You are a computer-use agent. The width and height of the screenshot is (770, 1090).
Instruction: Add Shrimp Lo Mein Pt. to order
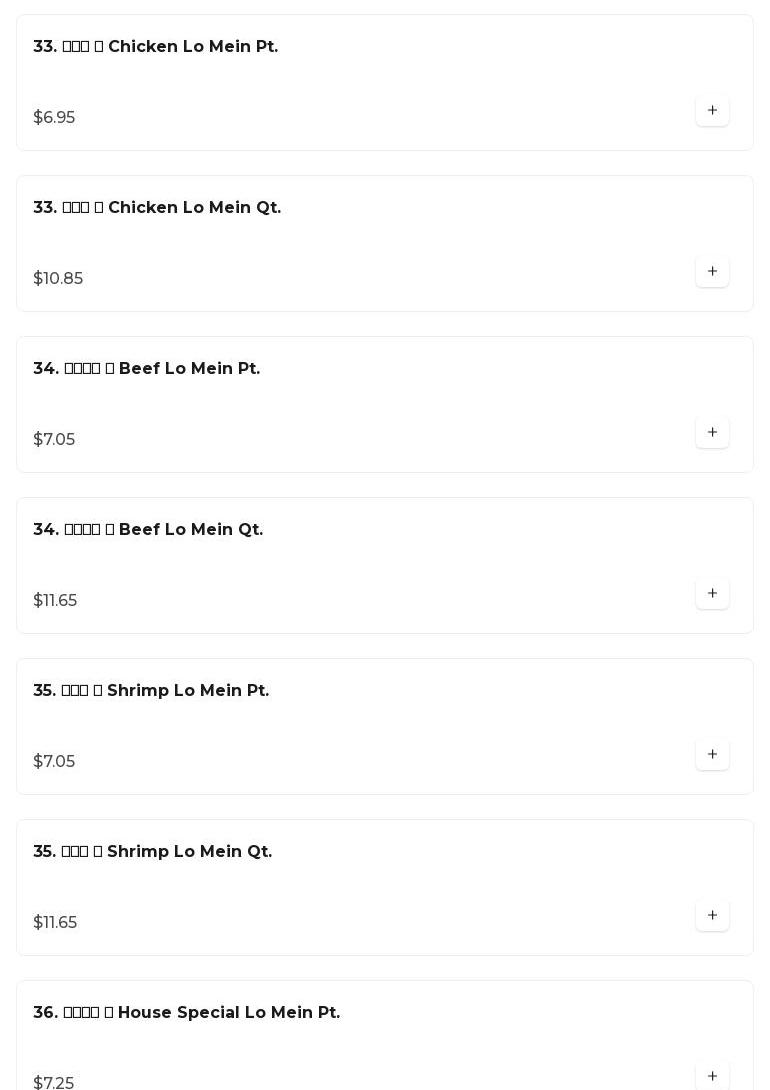[x=712, y=755]
